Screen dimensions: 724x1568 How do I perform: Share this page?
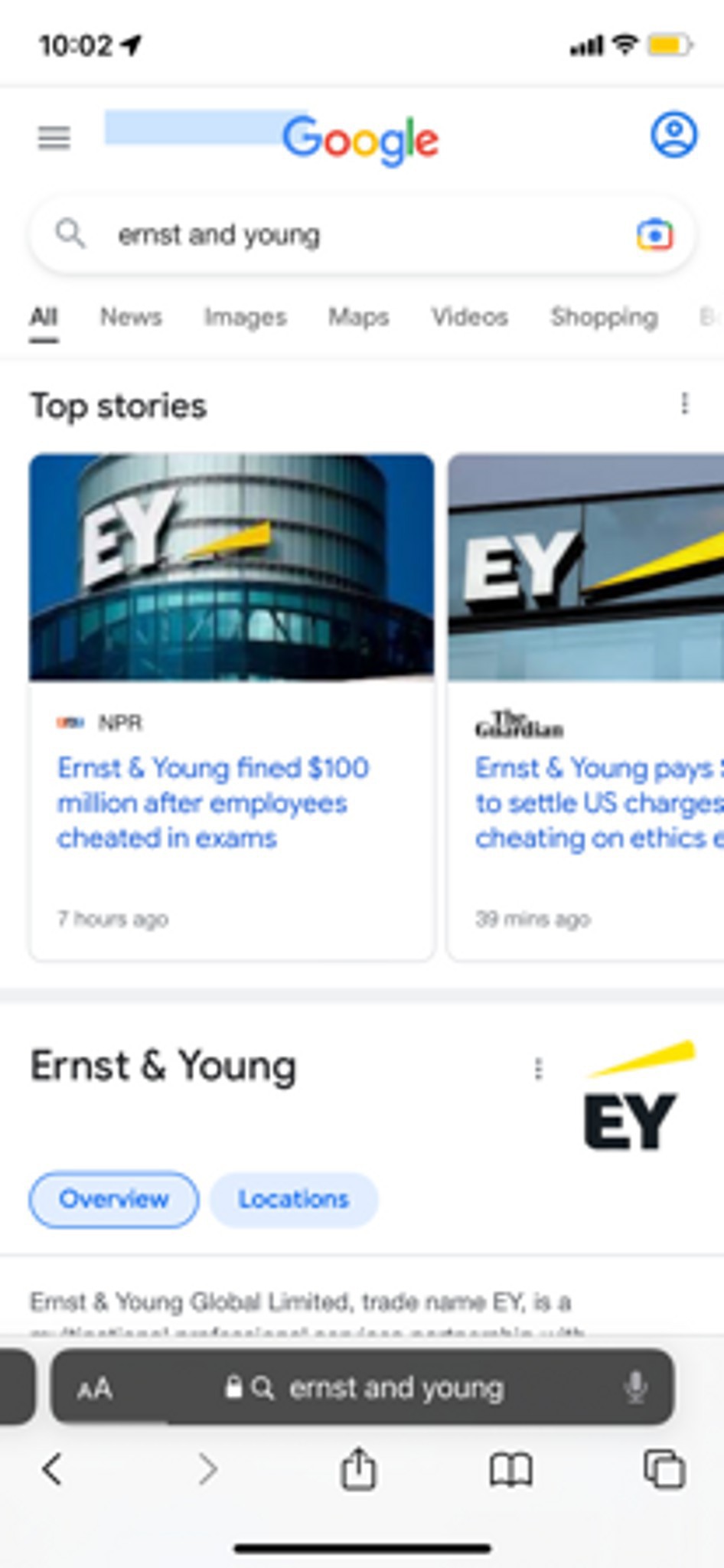point(358,1469)
